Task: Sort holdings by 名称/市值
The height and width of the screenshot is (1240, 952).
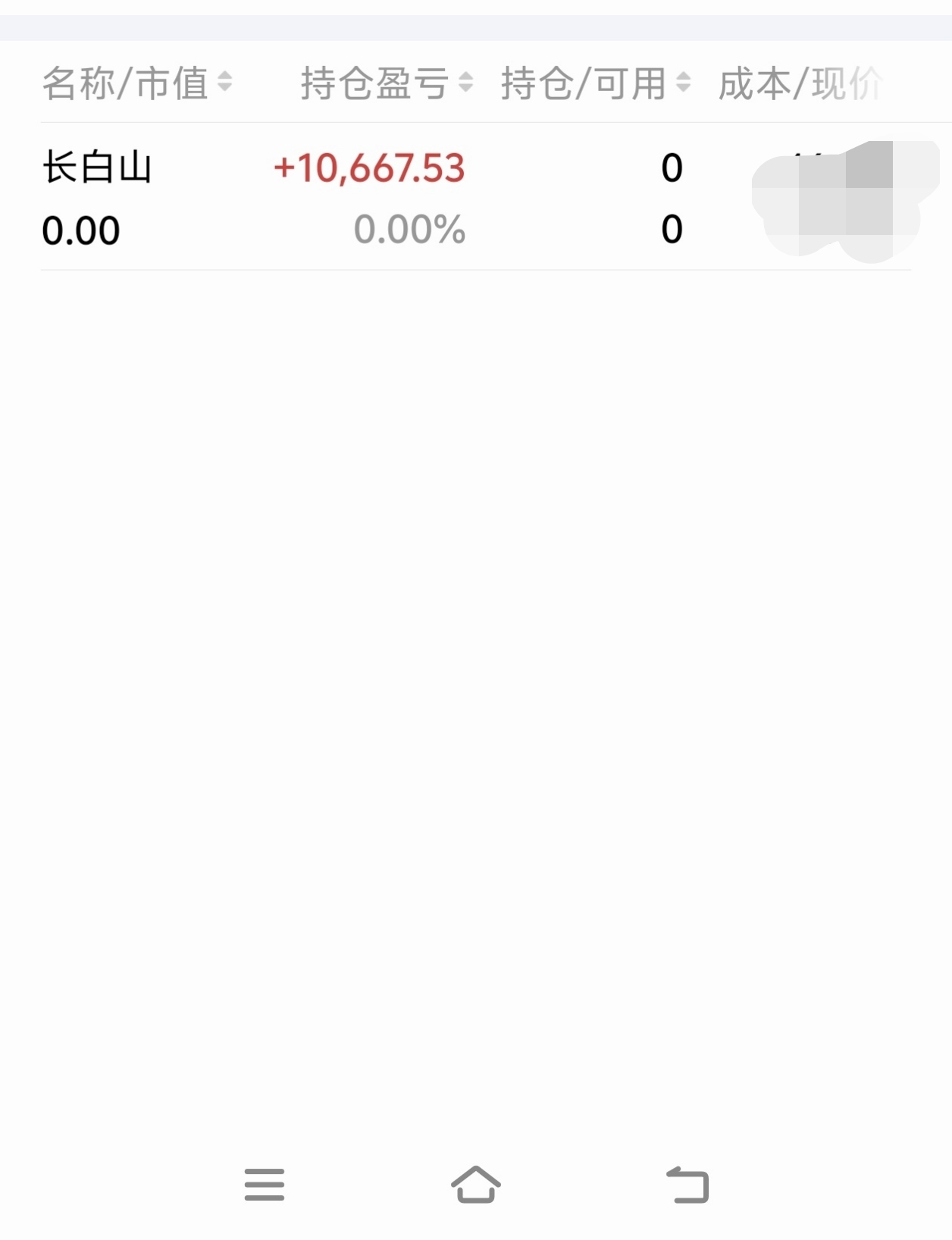Action: tap(136, 83)
